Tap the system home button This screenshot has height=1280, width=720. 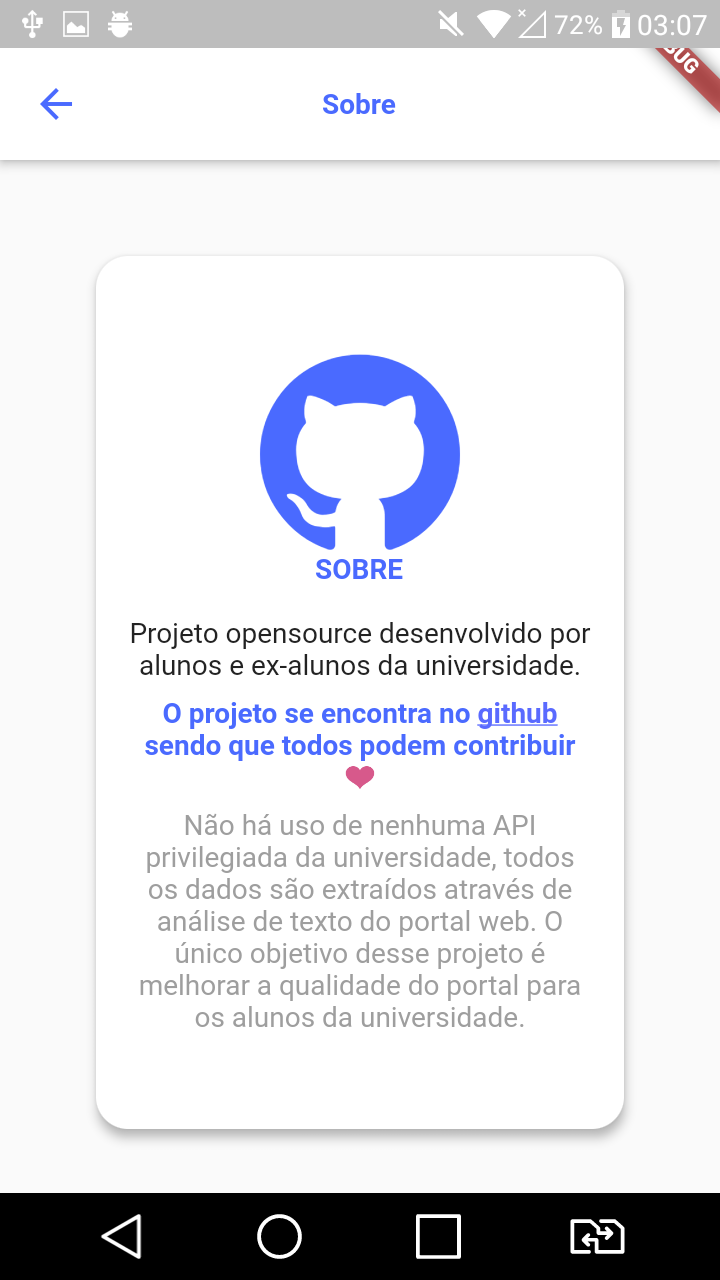[279, 1236]
